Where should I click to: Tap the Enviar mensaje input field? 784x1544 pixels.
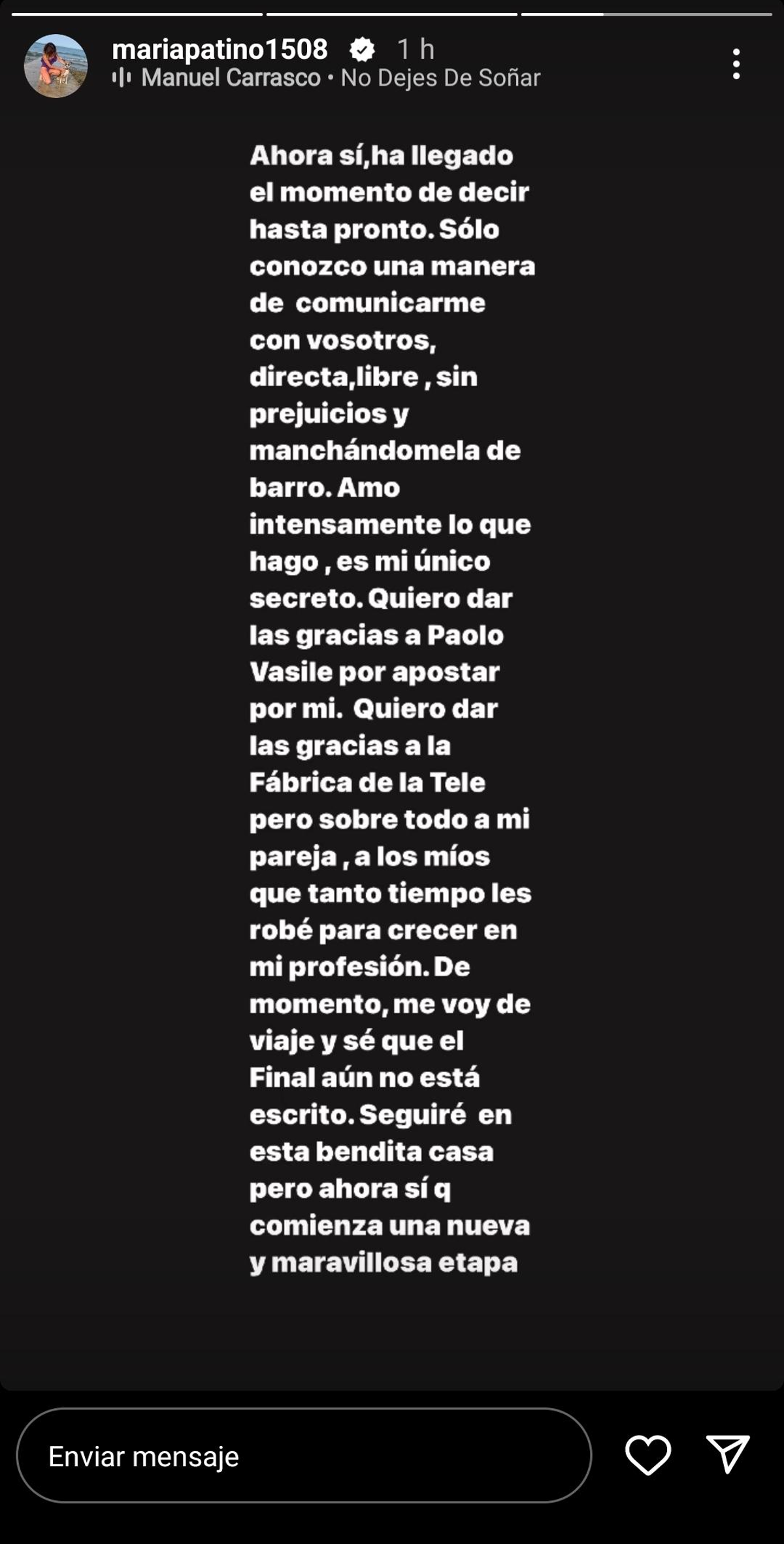(x=304, y=1456)
